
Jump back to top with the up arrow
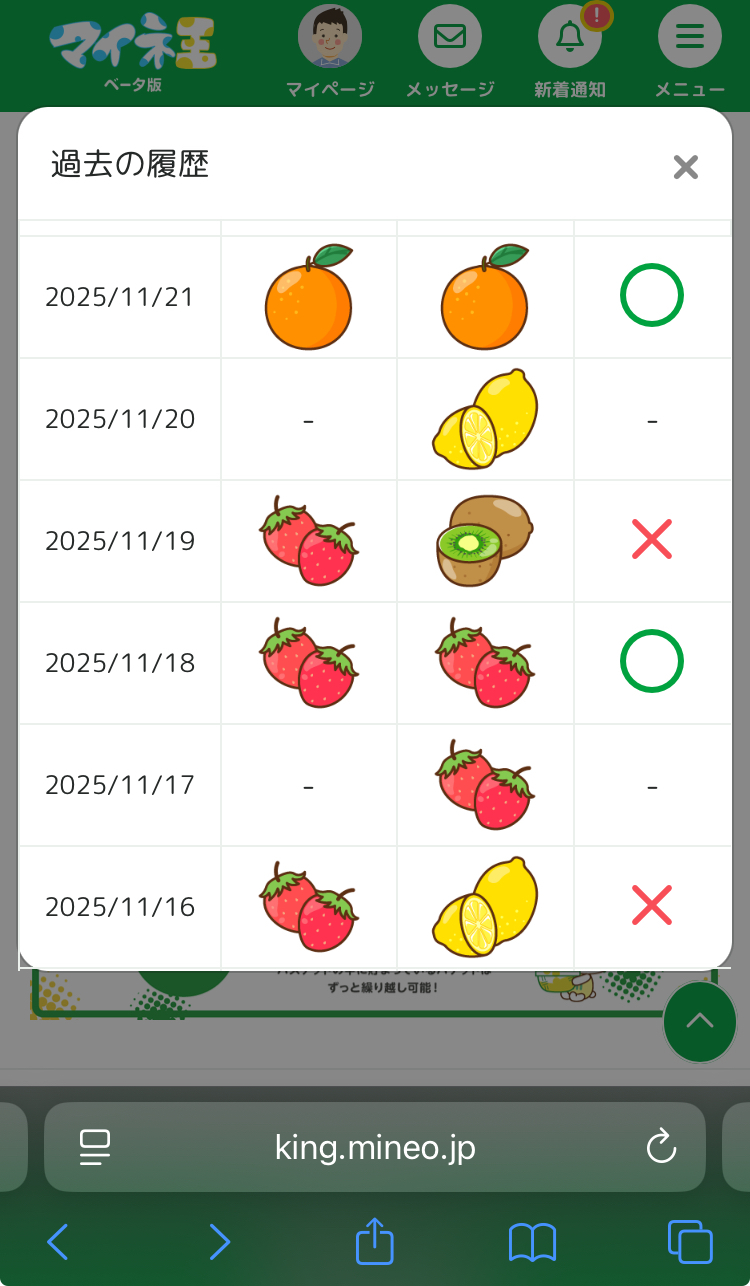point(699,1021)
